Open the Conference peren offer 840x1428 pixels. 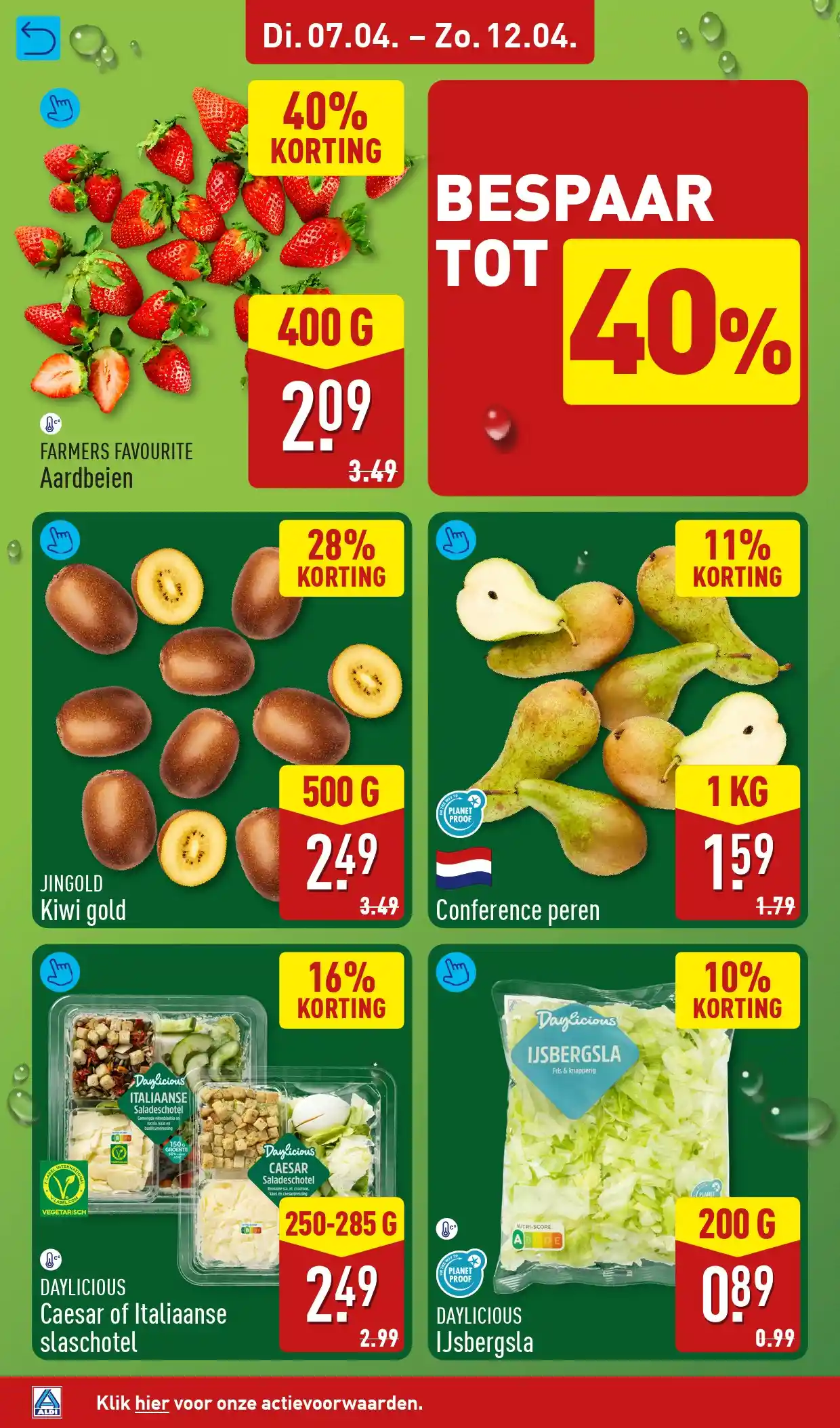pos(617,719)
